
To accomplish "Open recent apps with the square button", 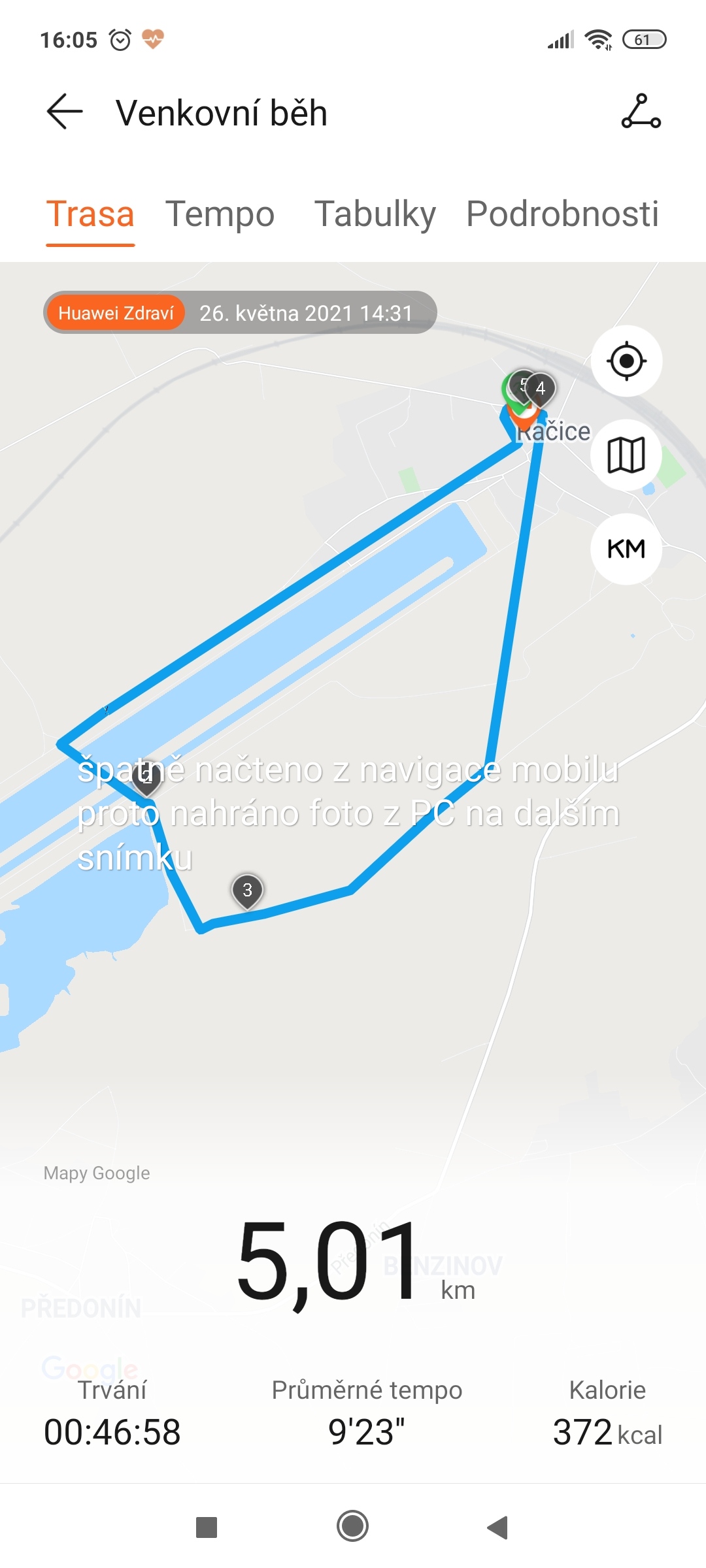I will [207, 1527].
